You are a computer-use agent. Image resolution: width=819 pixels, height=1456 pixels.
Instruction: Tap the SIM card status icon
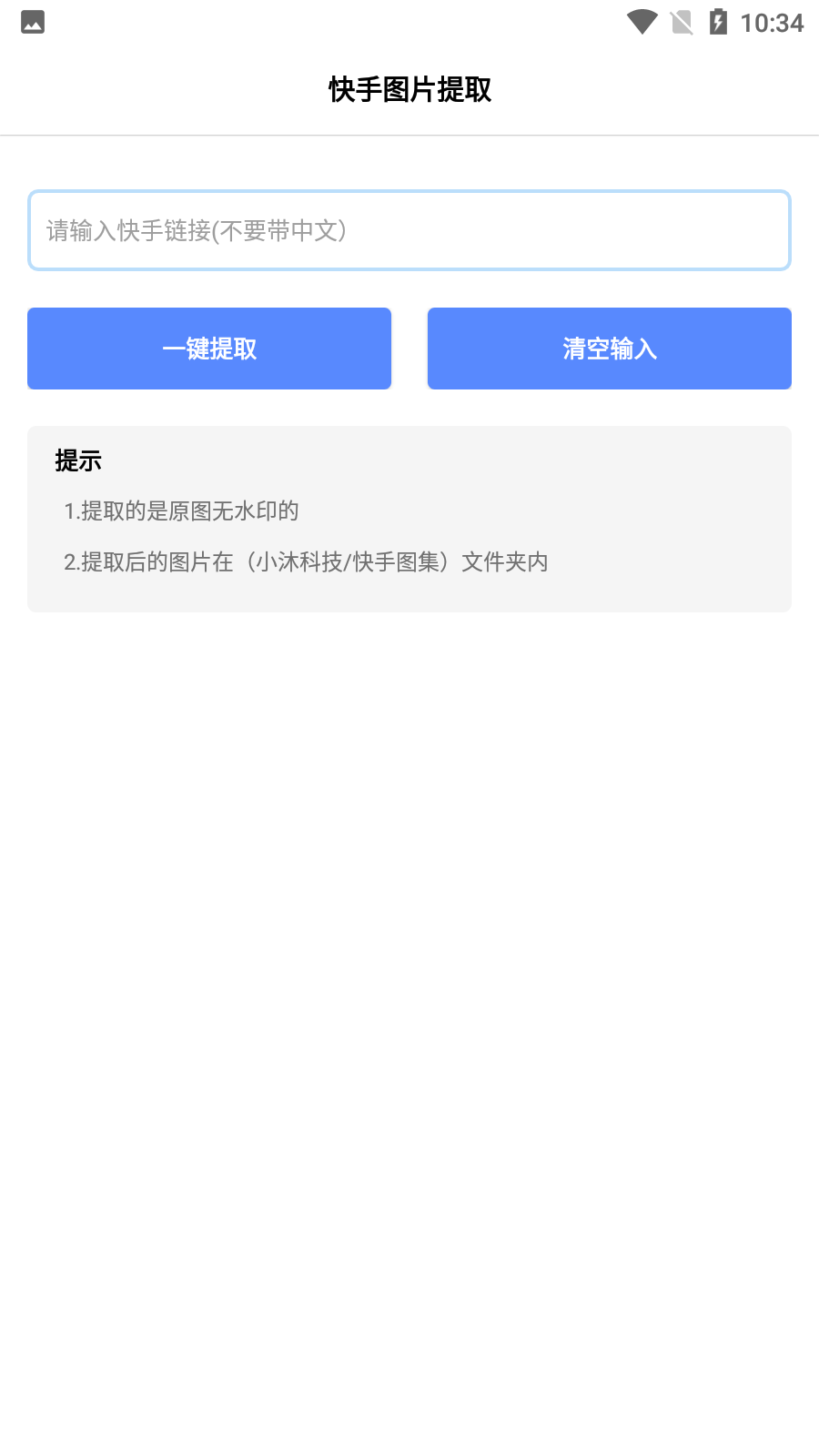tap(682, 22)
